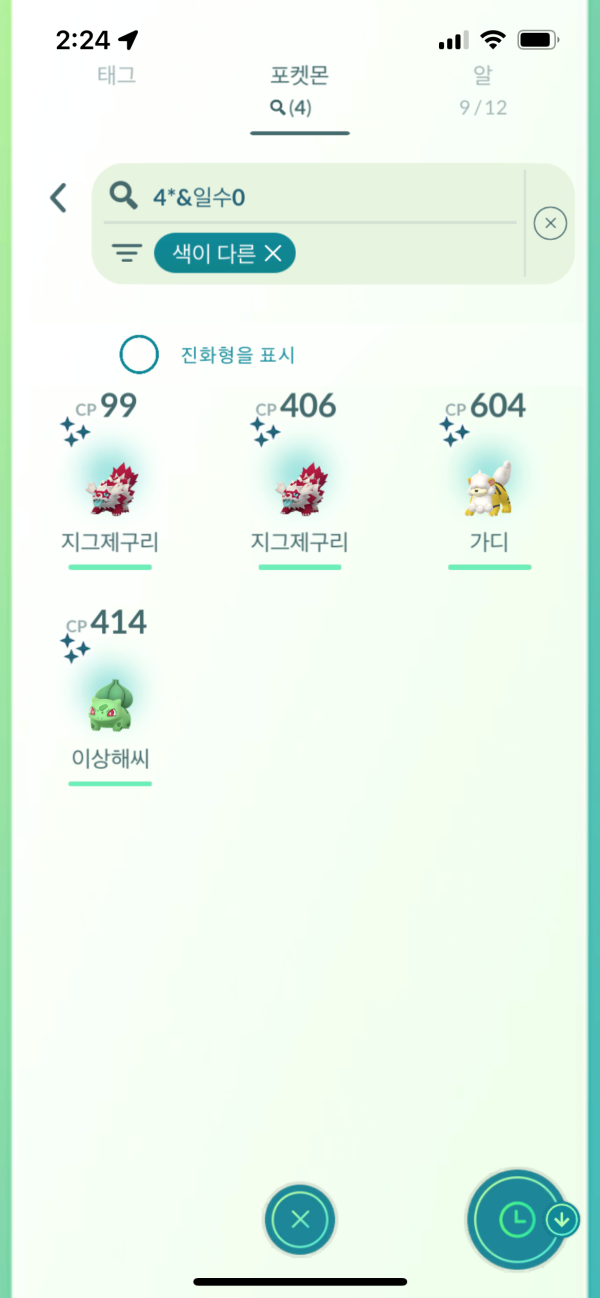Go back using the left arrow

click(59, 197)
